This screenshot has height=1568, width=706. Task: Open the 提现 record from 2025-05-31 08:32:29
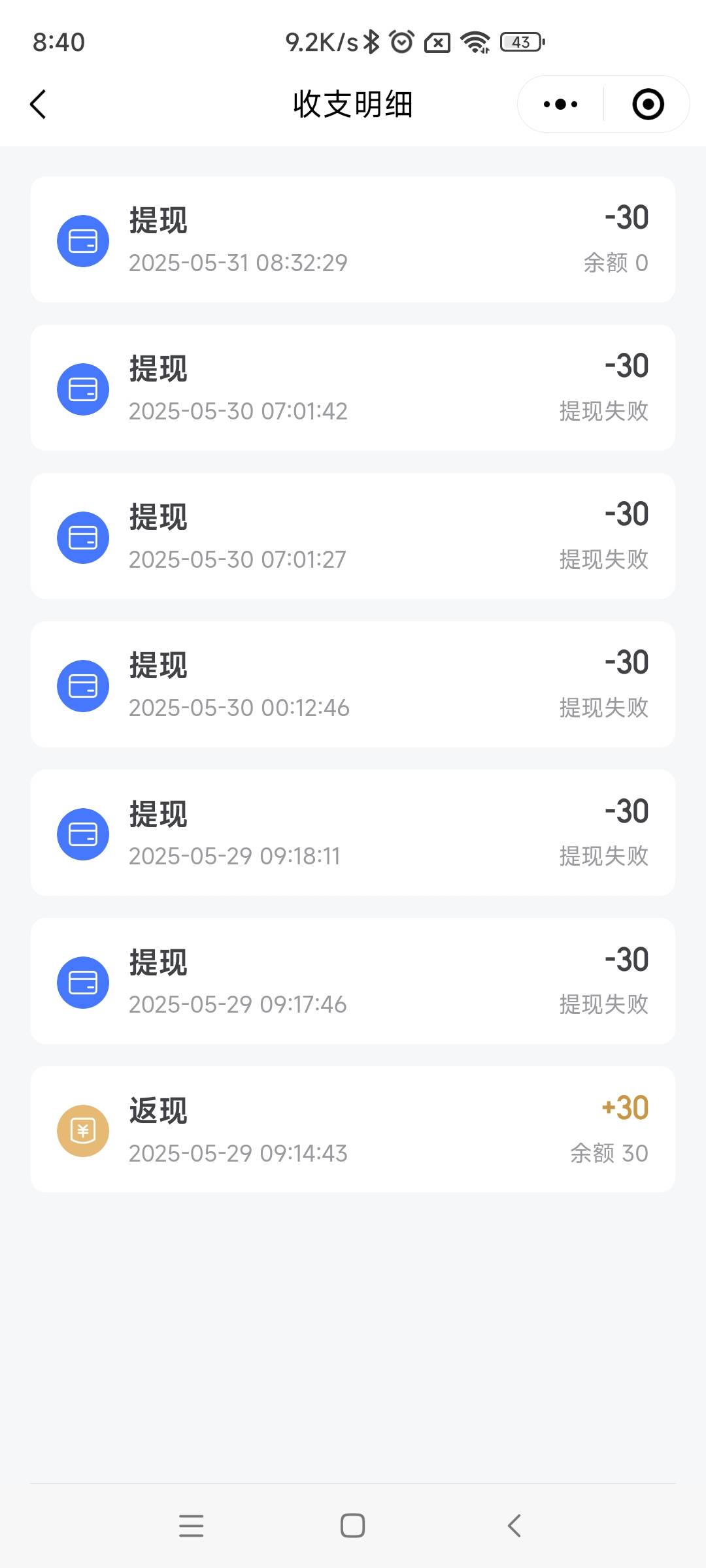click(353, 239)
